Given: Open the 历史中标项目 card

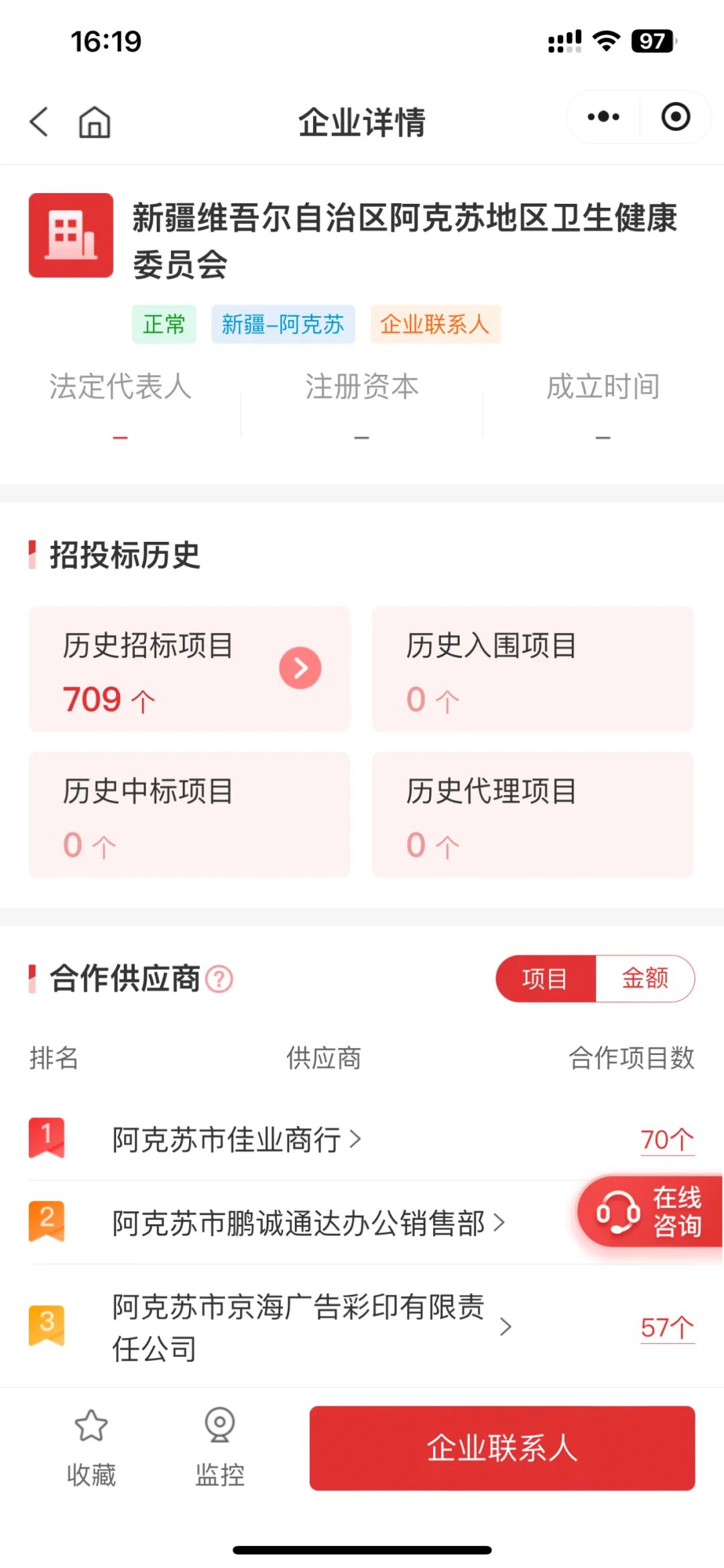Looking at the screenshot, I should point(189,814).
